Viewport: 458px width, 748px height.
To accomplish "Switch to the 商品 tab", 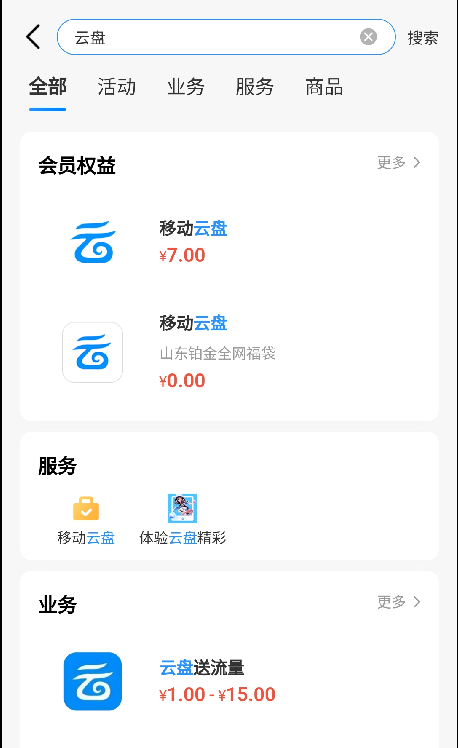I will tap(324, 87).
